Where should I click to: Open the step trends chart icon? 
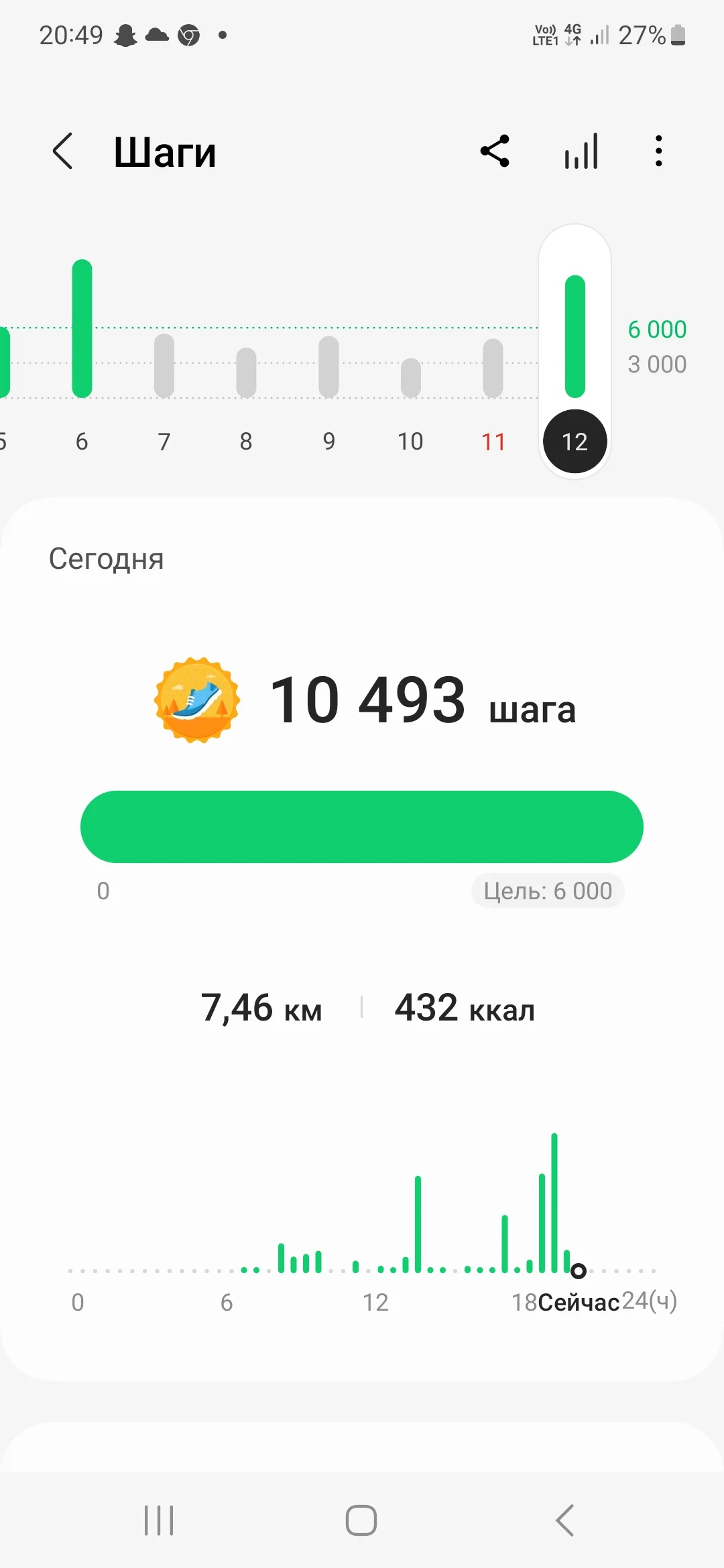(581, 151)
